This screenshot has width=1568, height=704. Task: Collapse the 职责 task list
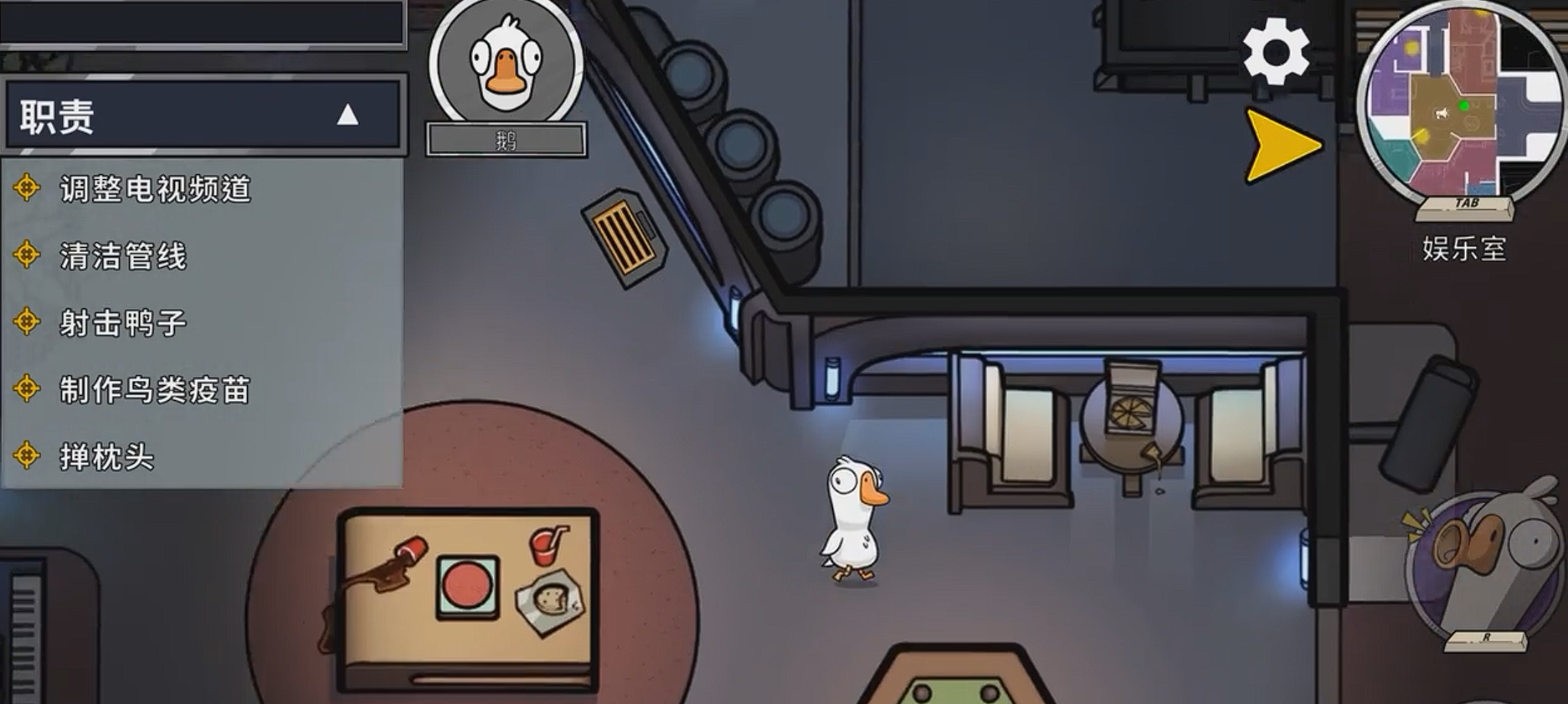pos(347,116)
